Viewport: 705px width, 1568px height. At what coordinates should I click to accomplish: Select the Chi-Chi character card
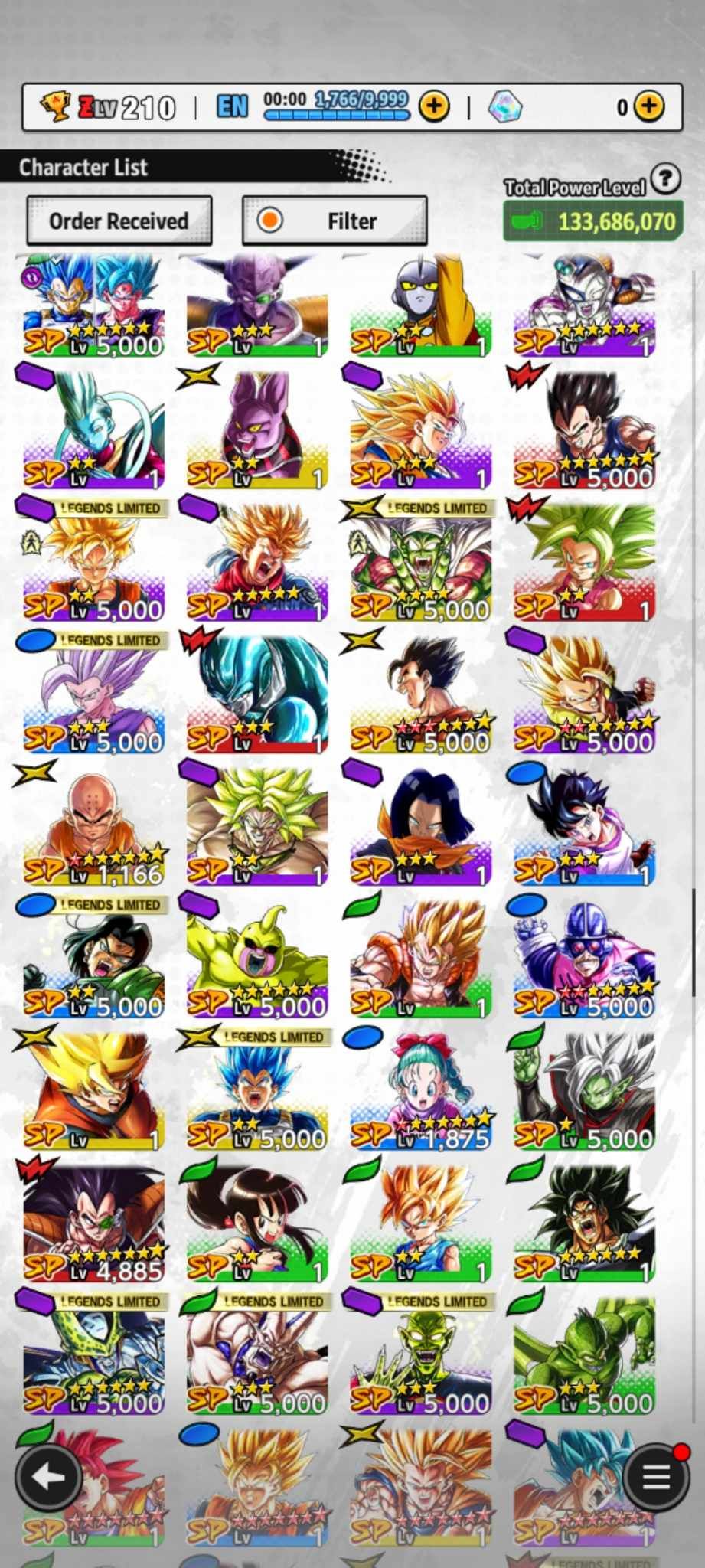(257, 1223)
